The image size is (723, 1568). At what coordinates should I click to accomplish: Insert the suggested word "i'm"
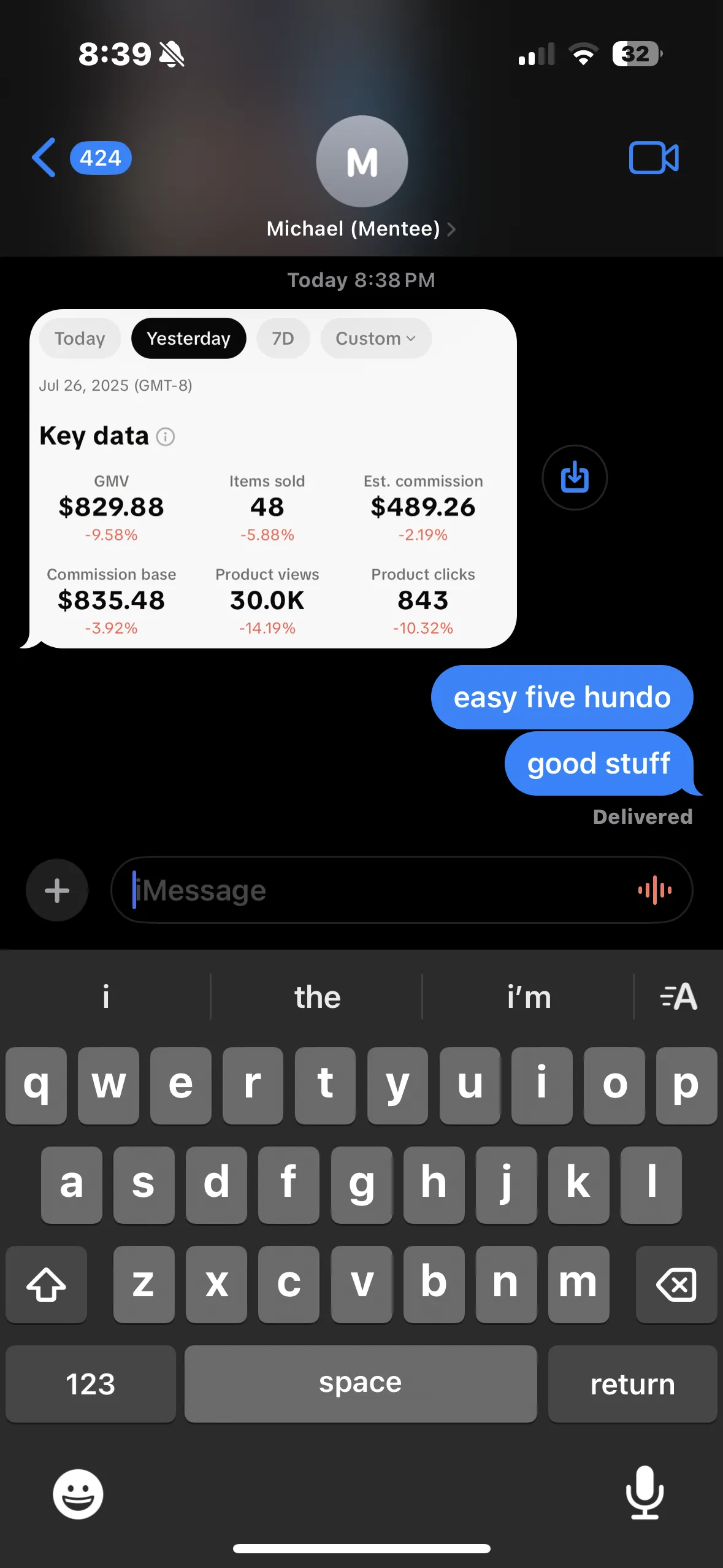pos(529,997)
